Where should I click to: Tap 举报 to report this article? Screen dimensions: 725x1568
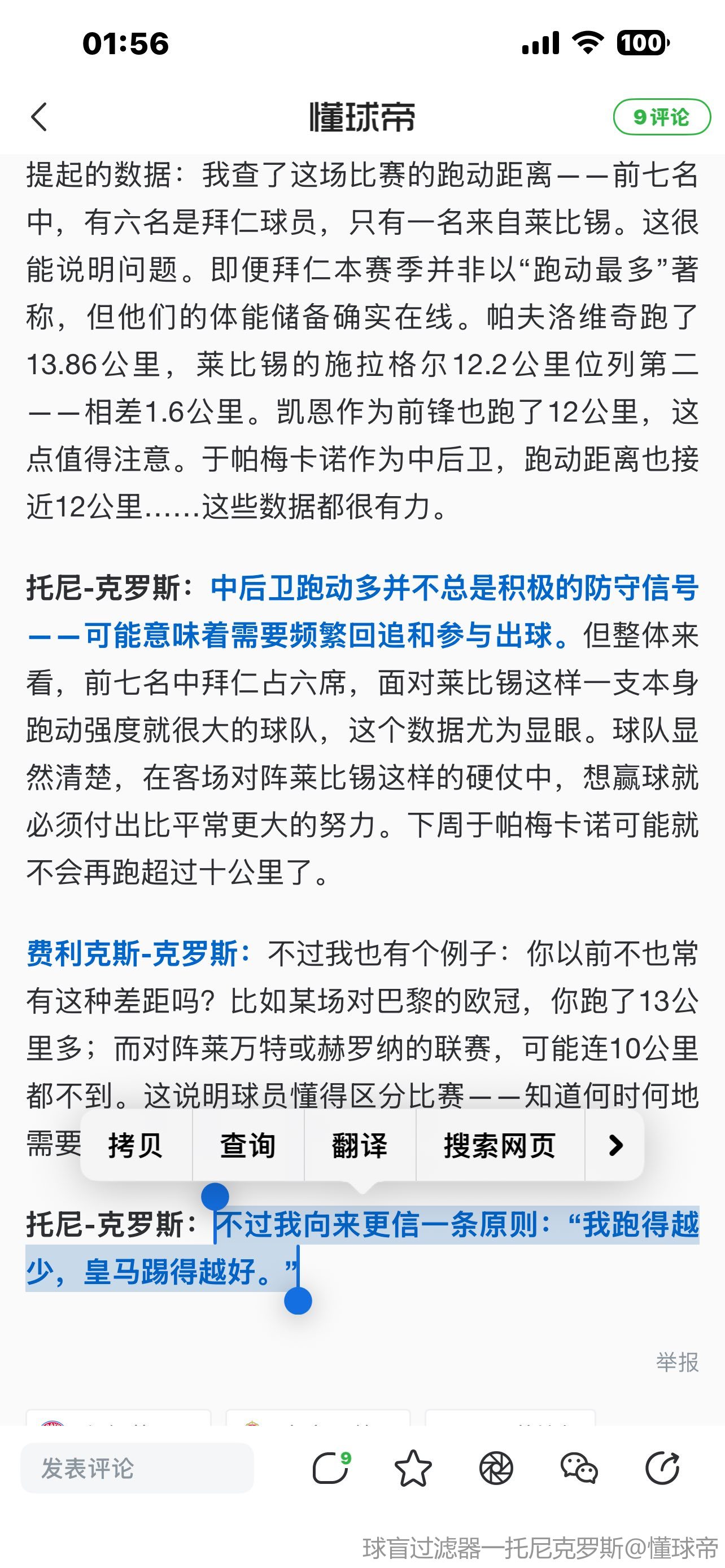677,1362
